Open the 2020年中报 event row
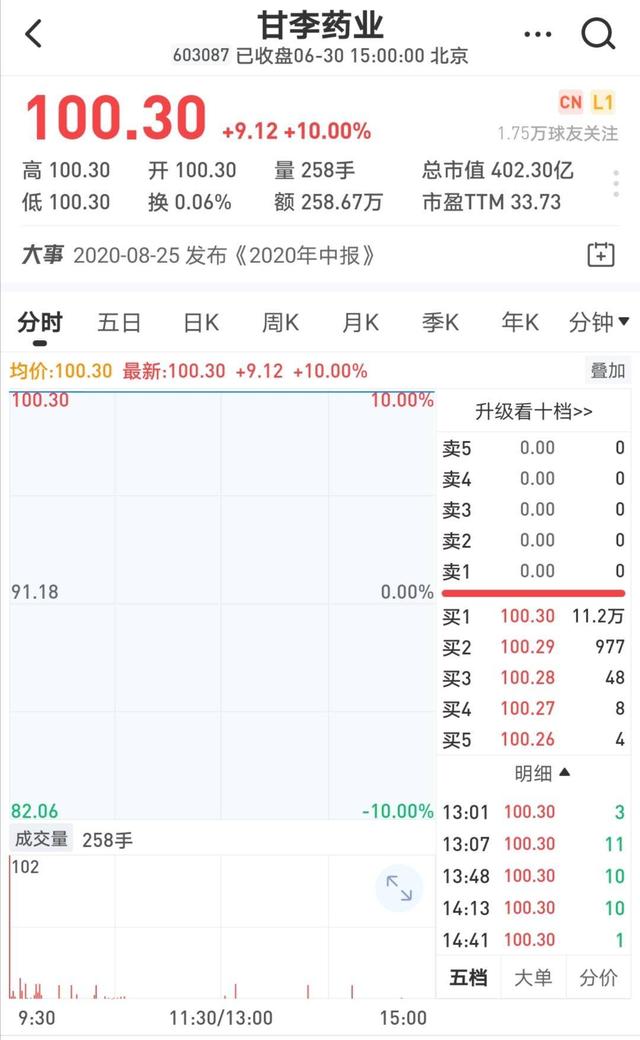 (x=225, y=255)
